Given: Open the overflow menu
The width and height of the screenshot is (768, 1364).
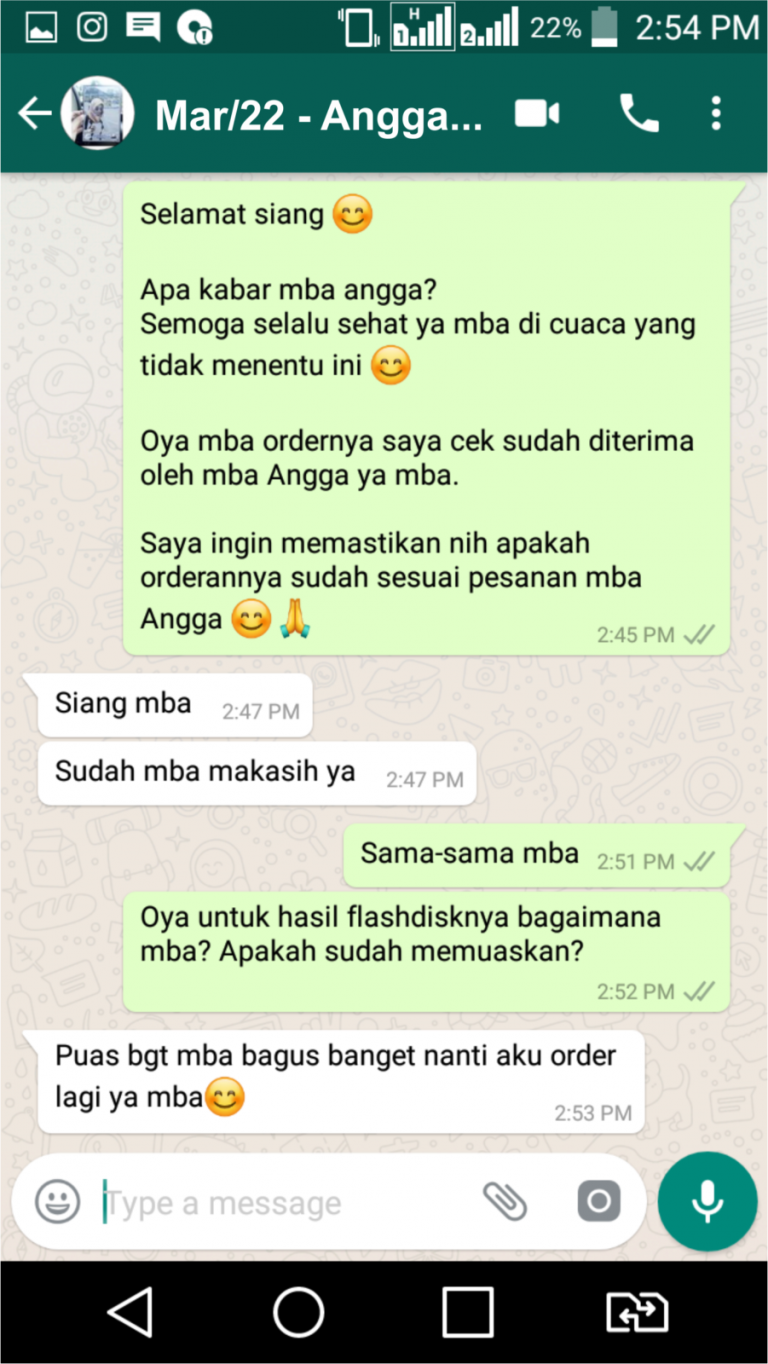Looking at the screenshot, I should 716,114.
